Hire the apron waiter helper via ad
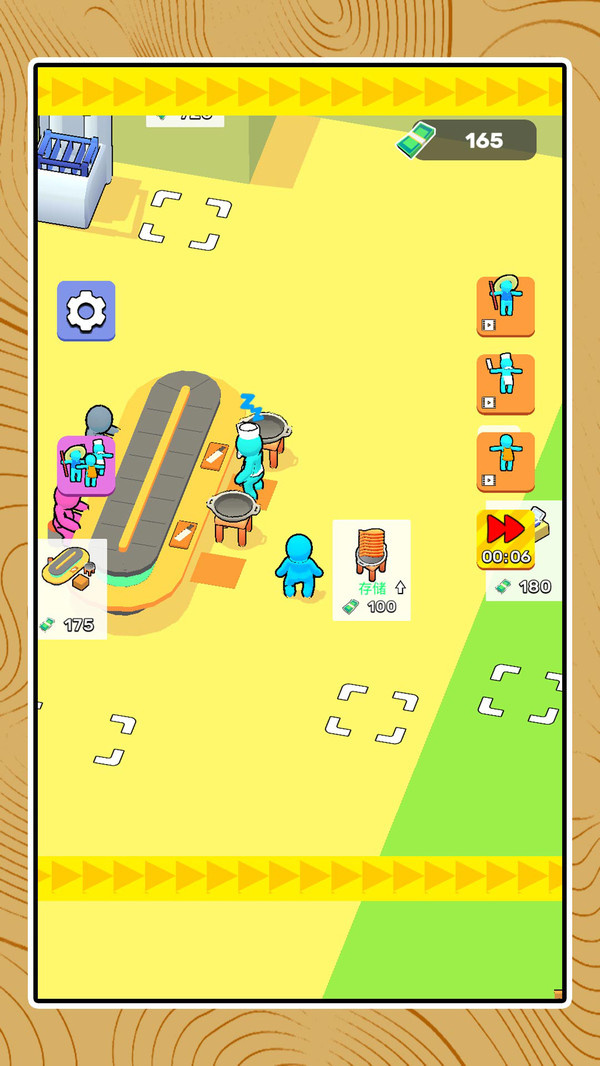 pos(505,462)
